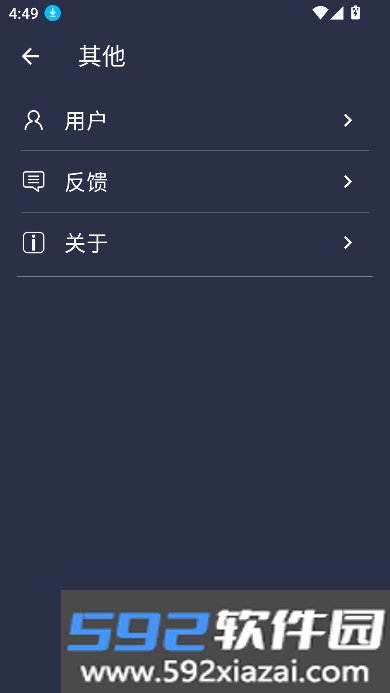The image size is (390, 693).
Task: Open the 反馈 feedback row
Action: (195, 182)
